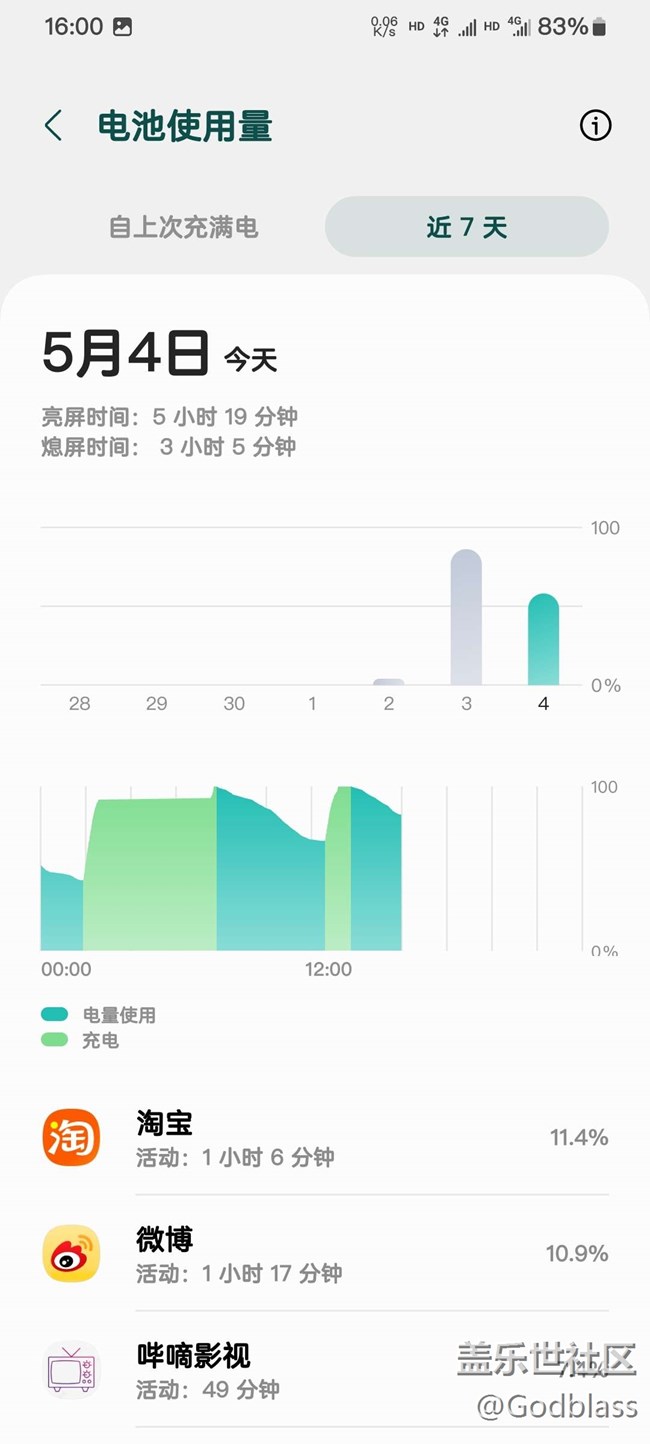Select the 近 7 天 tab
The image size is (650, 1444).
(x=467, y=227)
